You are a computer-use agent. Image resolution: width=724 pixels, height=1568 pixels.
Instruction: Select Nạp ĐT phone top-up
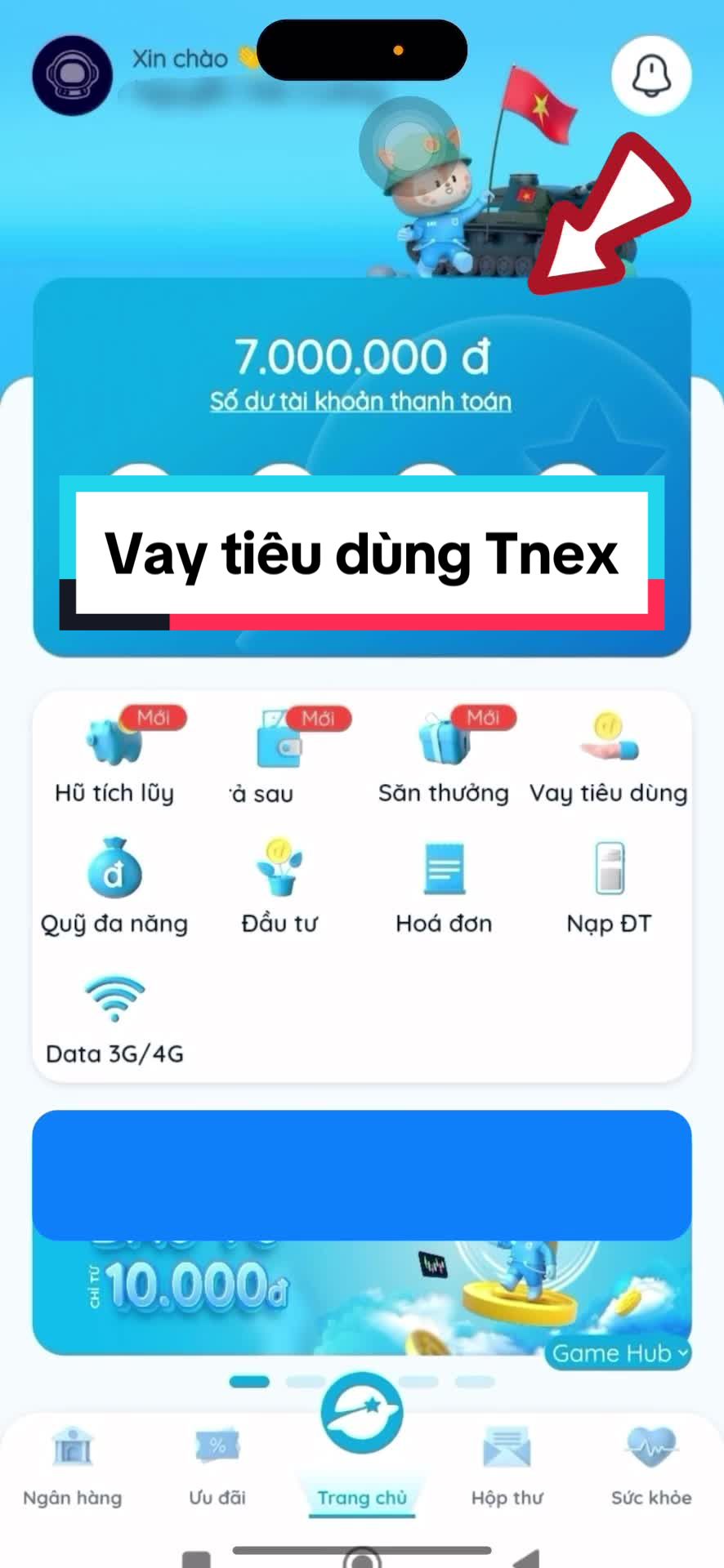tap(609, 888)
